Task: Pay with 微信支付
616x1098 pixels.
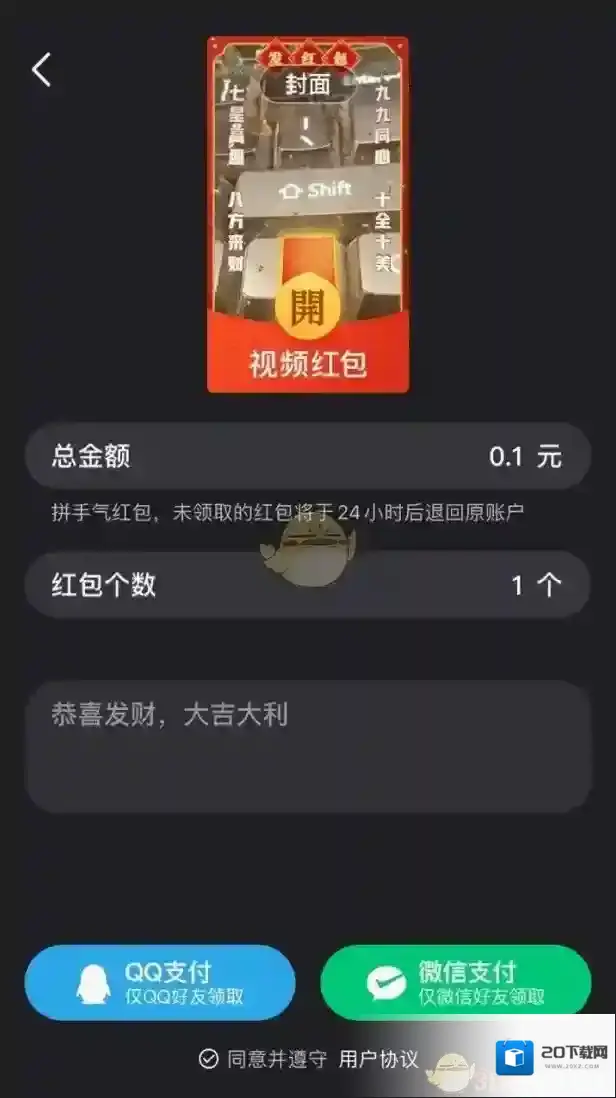Action: coord(455,982)
